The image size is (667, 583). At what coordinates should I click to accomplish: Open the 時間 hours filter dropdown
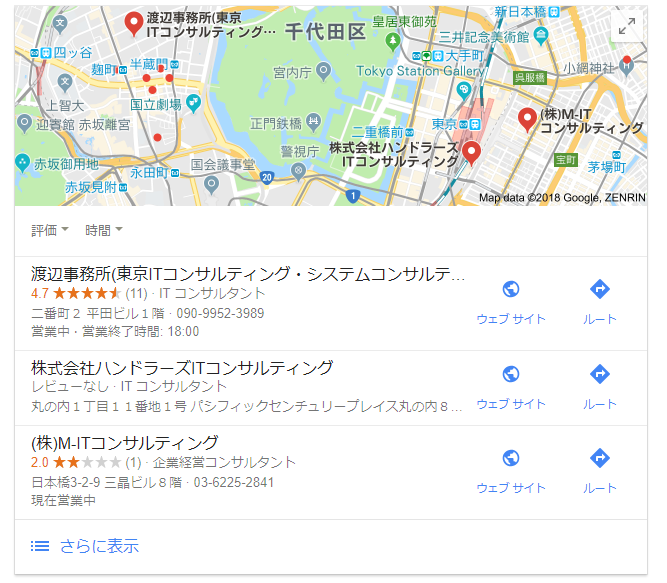(x=104, y=231)
